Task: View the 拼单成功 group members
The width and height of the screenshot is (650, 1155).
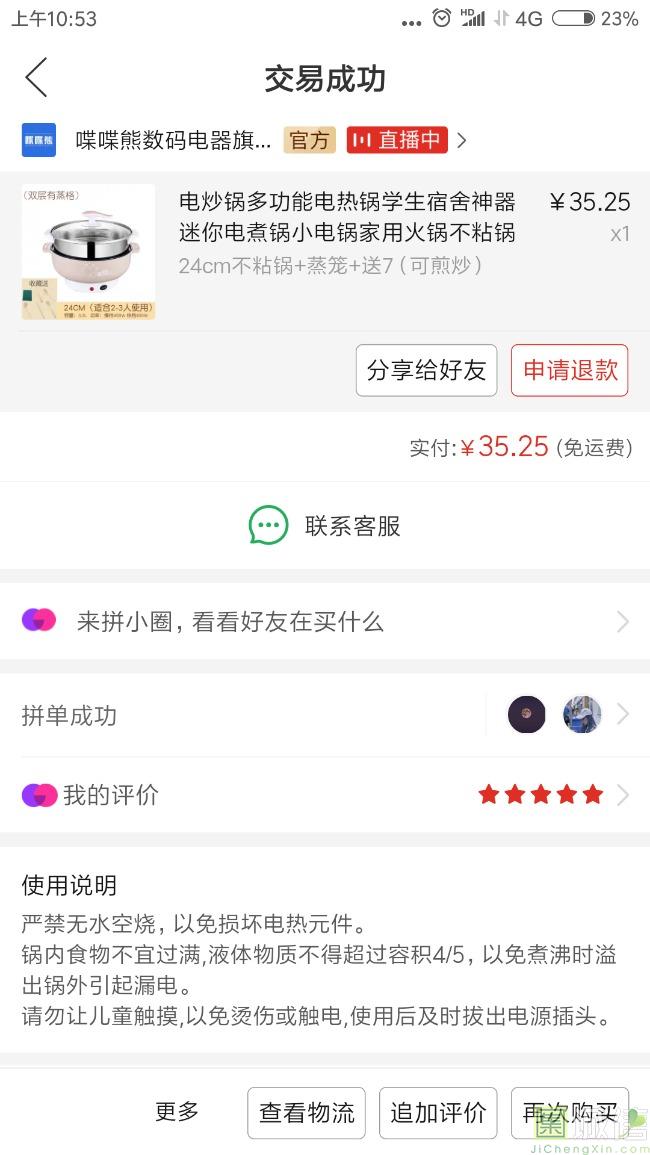Action: pos(325,715)
